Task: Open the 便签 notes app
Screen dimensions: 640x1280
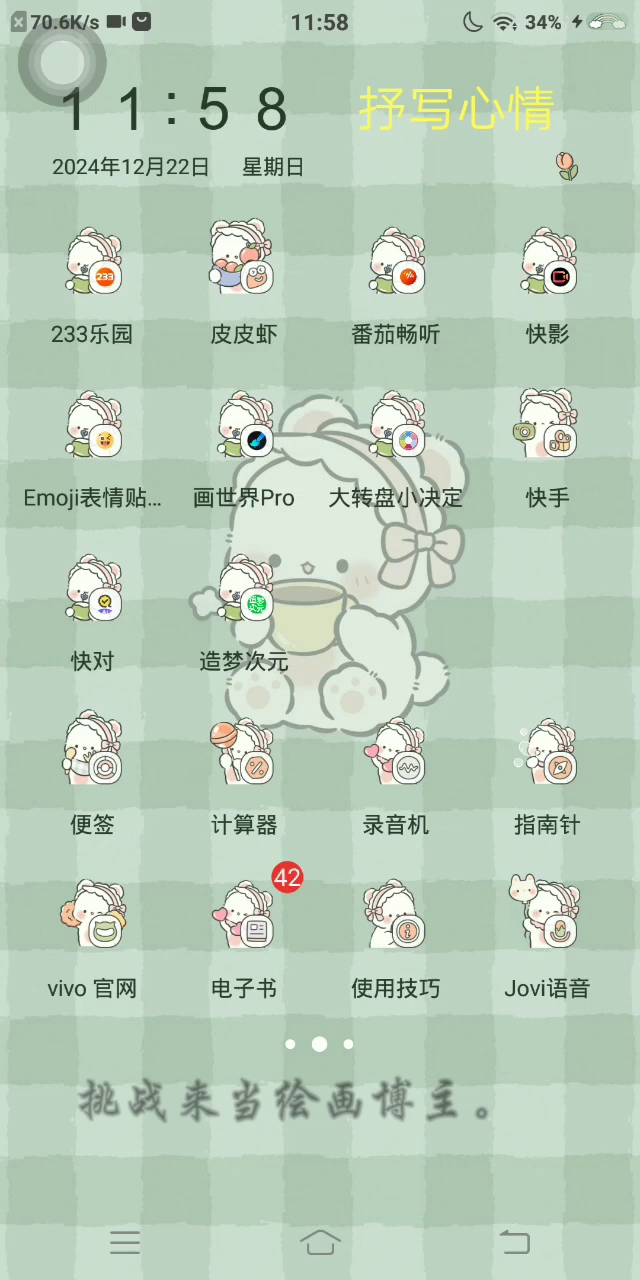Action: pos(93,754)
